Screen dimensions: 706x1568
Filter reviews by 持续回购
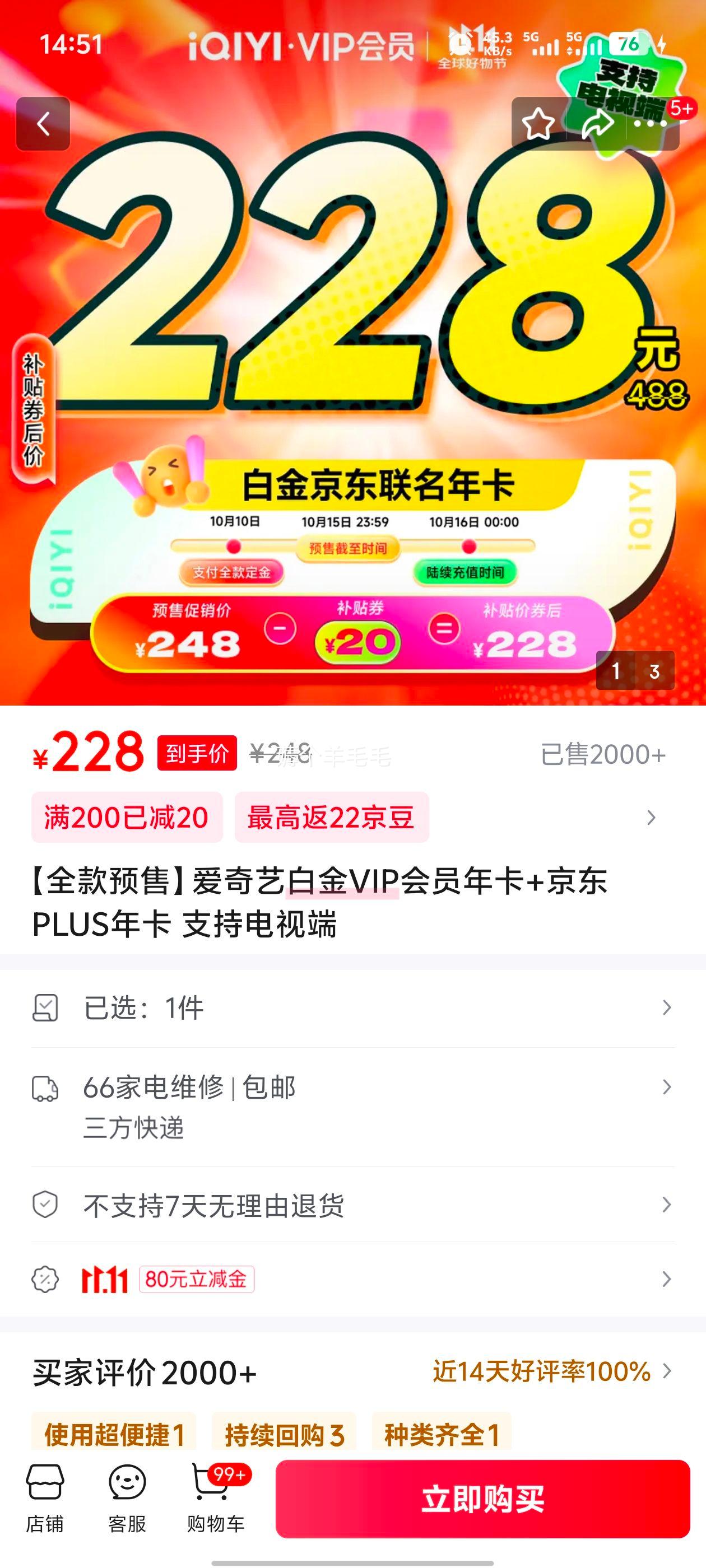click(x=284, y=1434)
